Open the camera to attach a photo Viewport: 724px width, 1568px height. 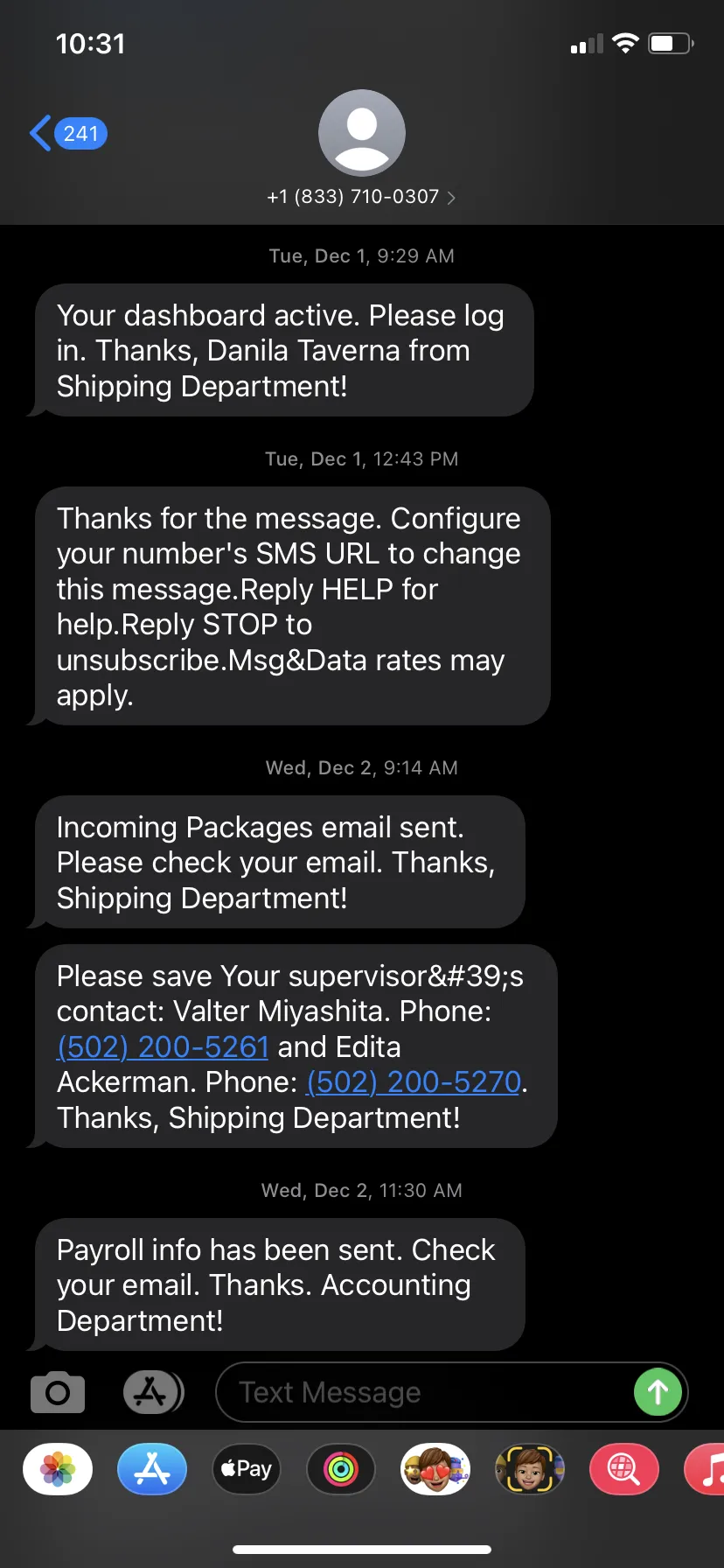(x=58, y=1392)
